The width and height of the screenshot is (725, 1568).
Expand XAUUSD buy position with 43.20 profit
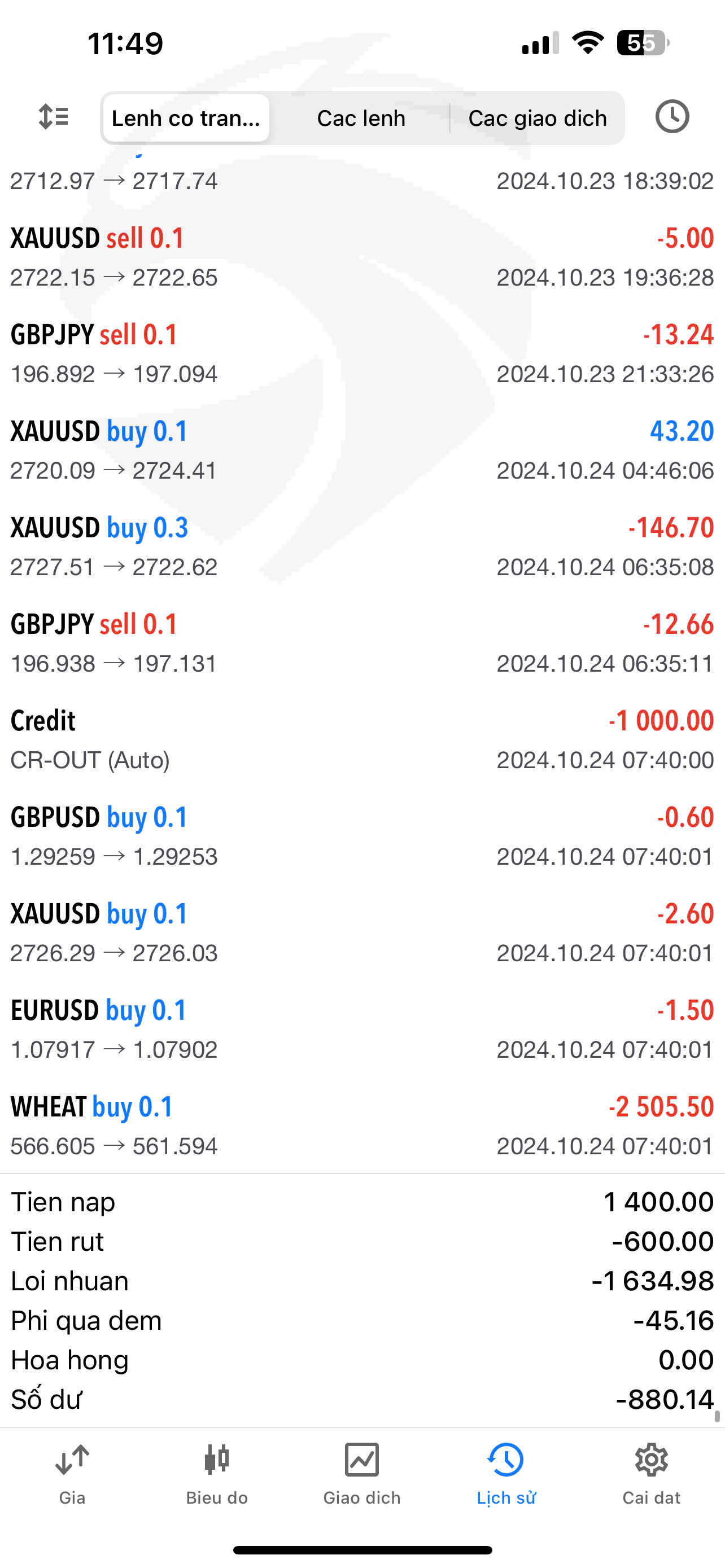point(362,450)
